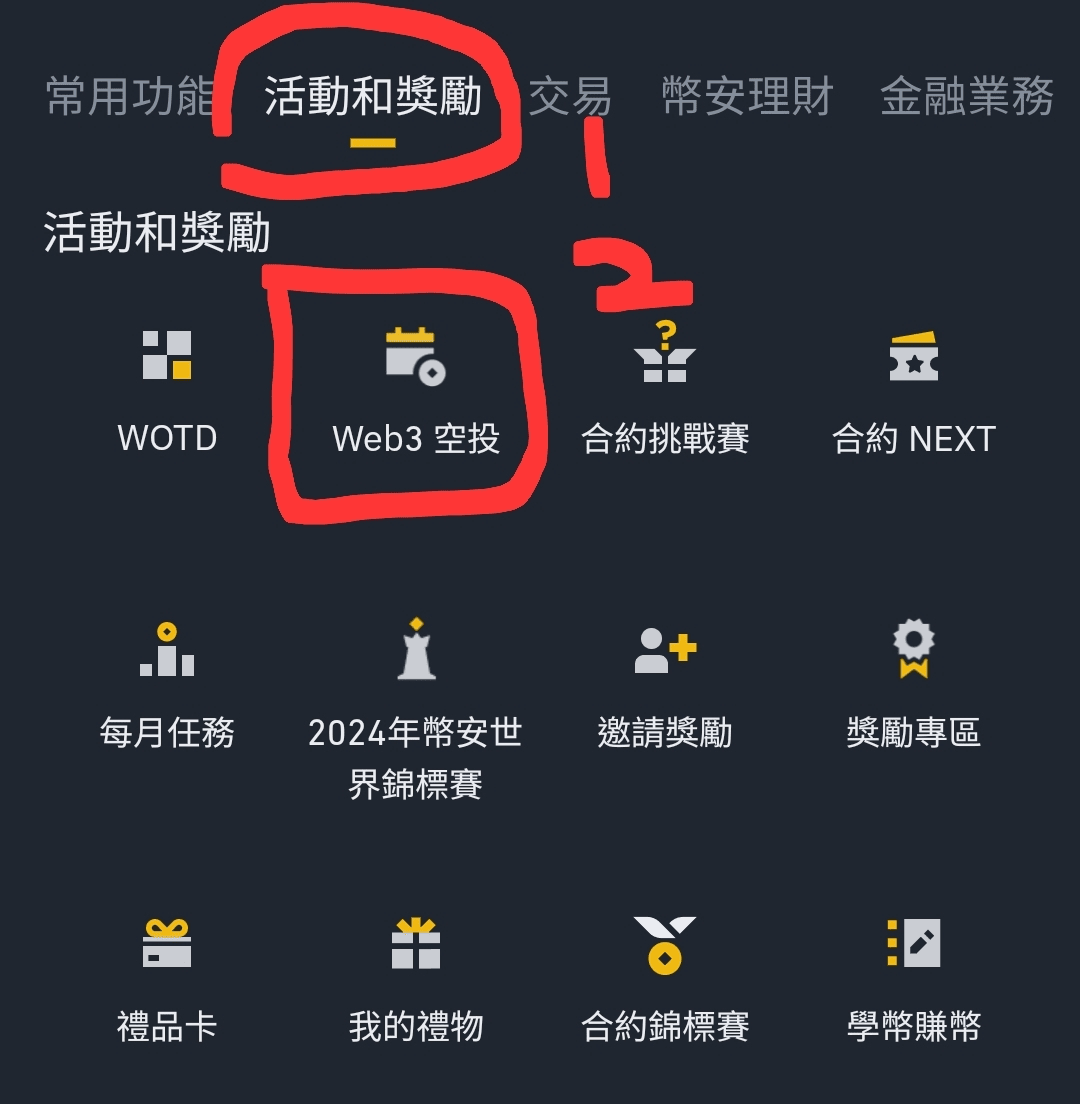Open 合約錦標賽
The width and height of the screenshot is (1080, 1104).
point(665,980)
